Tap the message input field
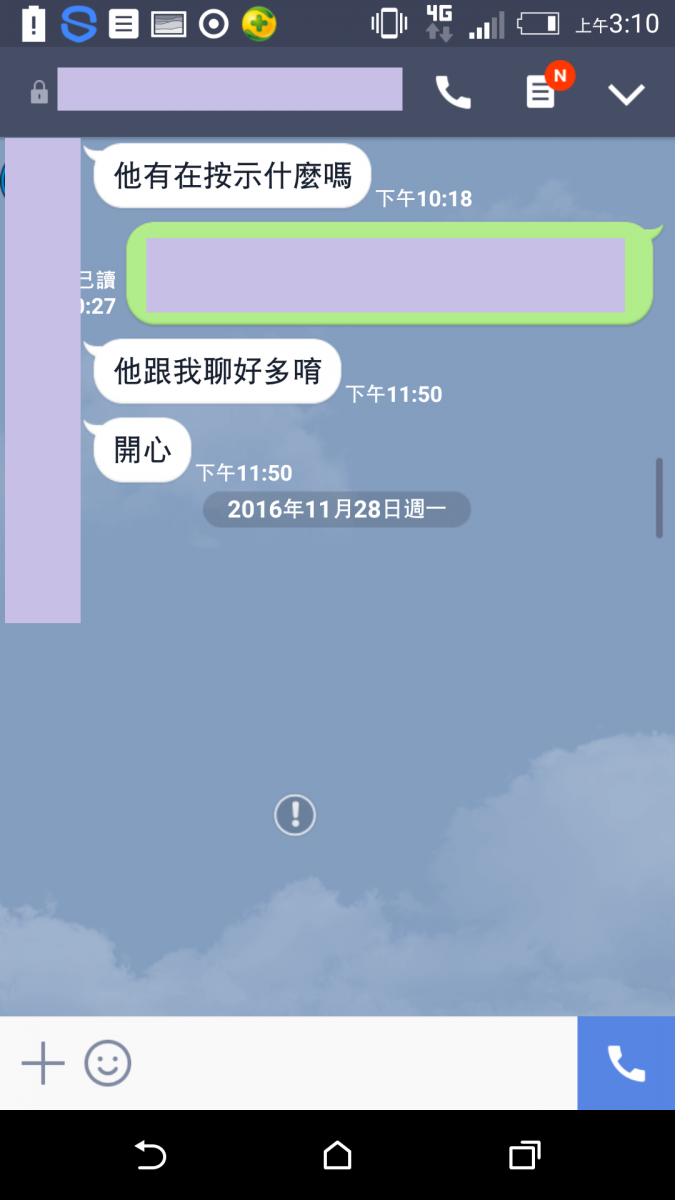Screen dimensions: 675x1200 (x=350, y=1063)
